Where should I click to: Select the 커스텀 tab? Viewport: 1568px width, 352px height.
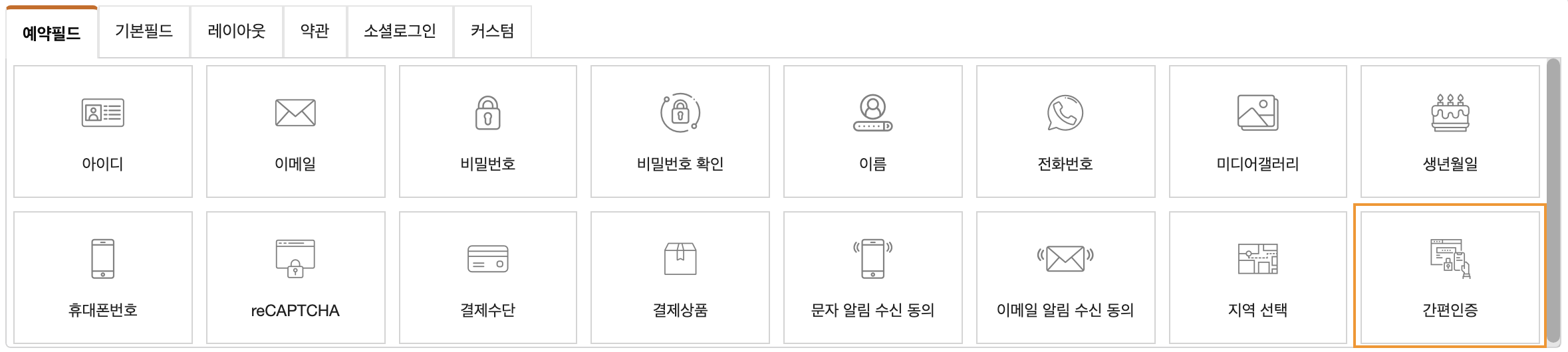click(492, 31)
